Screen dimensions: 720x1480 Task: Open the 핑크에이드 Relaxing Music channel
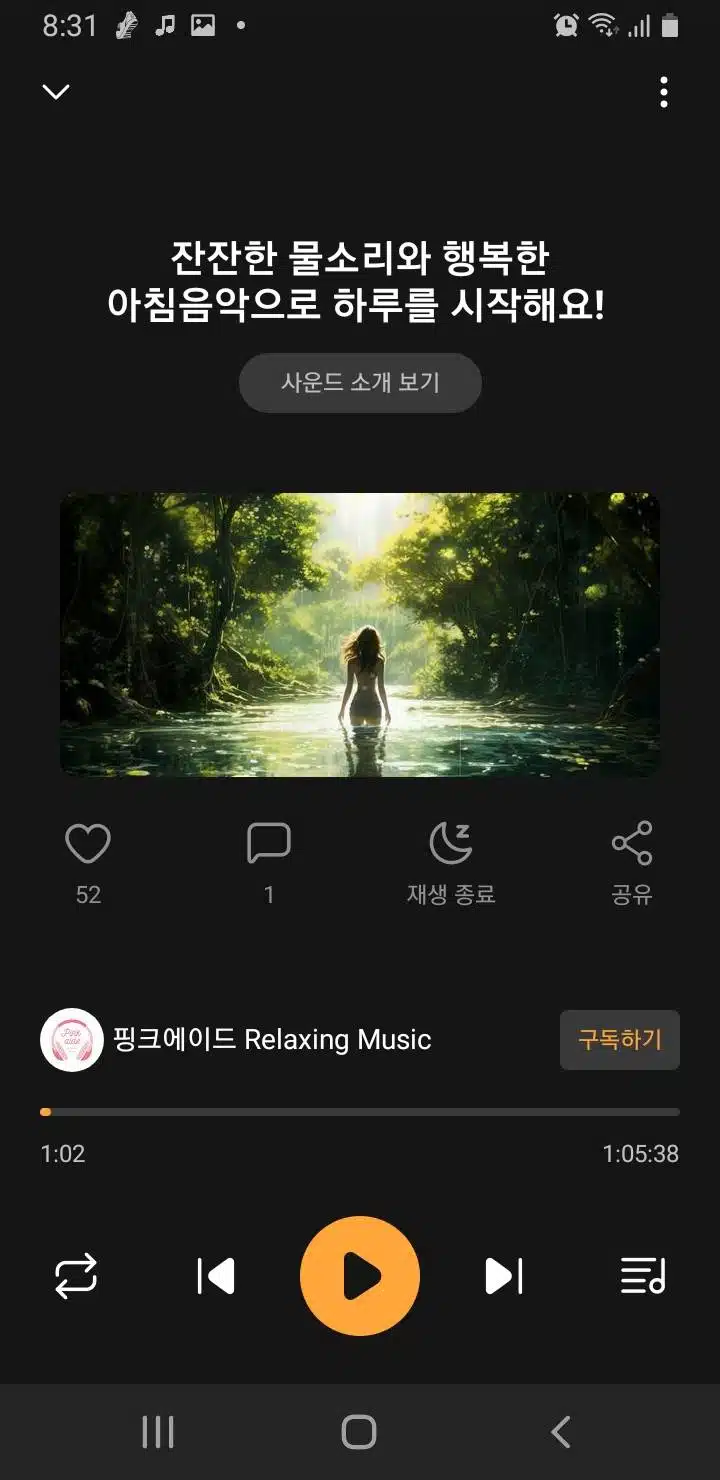coord(236,1040)
